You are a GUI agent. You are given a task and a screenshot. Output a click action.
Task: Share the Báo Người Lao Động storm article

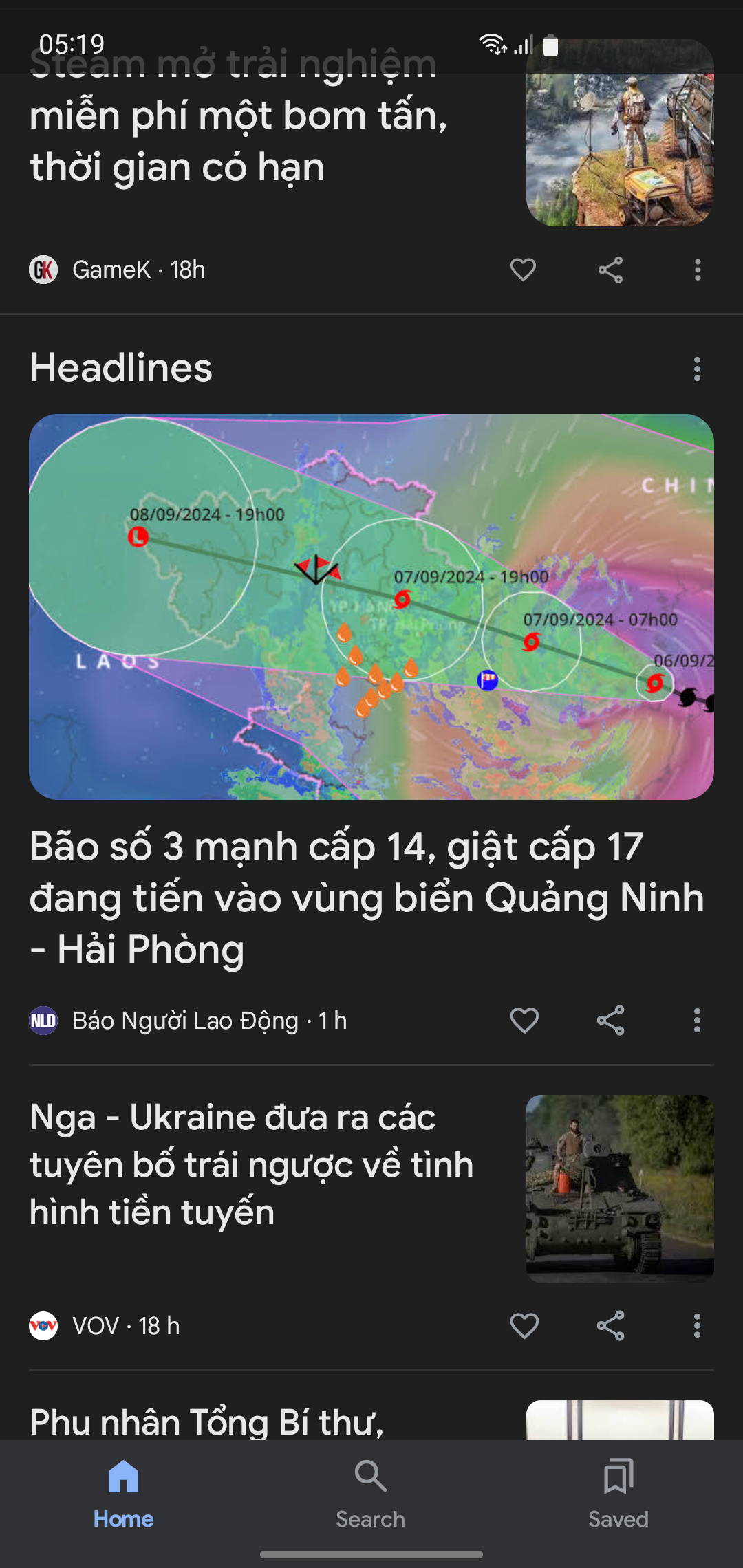pyautogui.click(x=610, y=1020)
